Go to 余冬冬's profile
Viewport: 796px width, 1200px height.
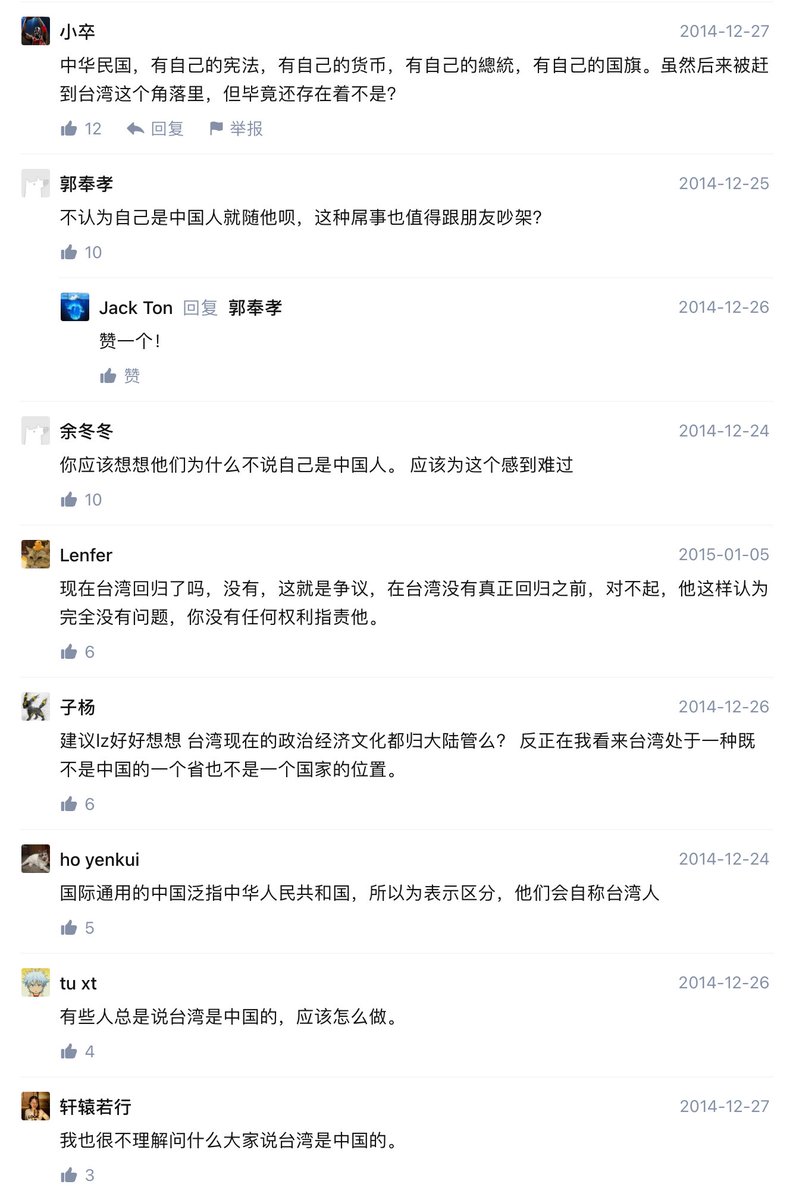pyautogui.click(x=86, y=431)
